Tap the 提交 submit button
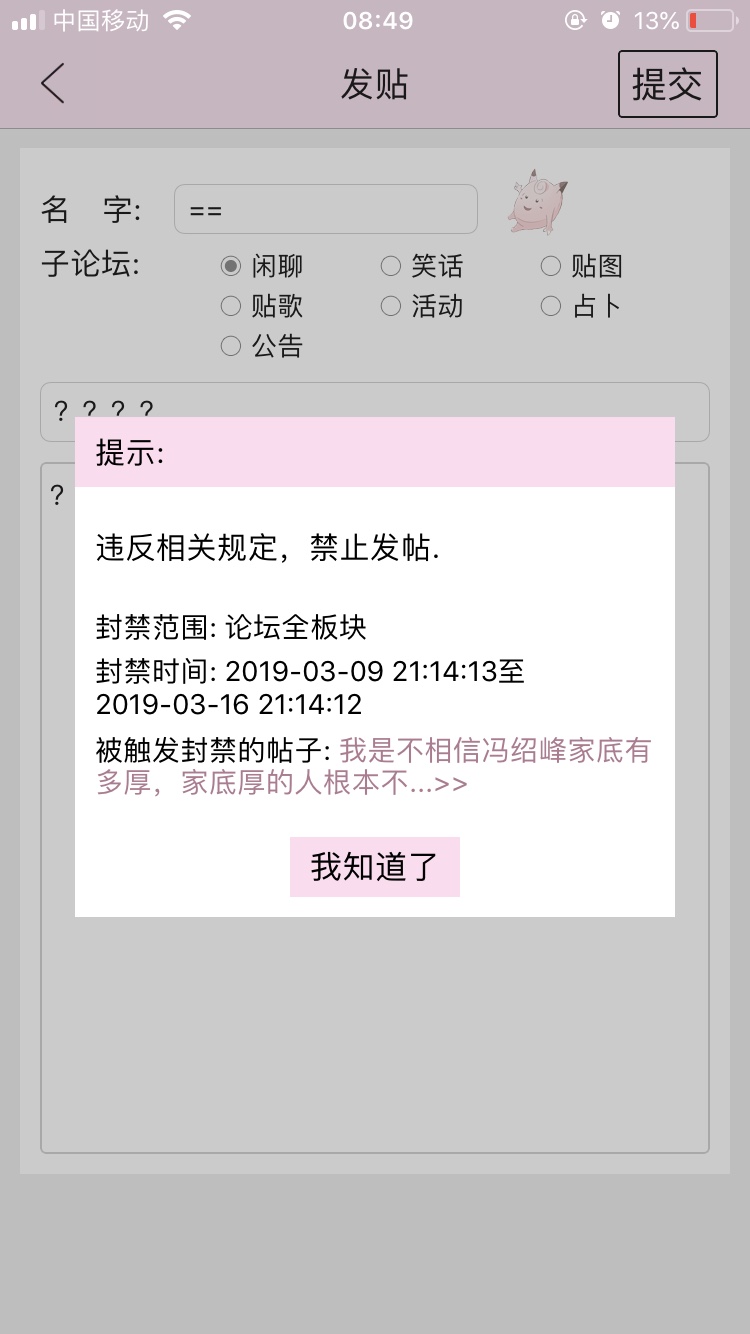Image resolution: width=750 pixels, height=1334 pixels. [668, 84]
